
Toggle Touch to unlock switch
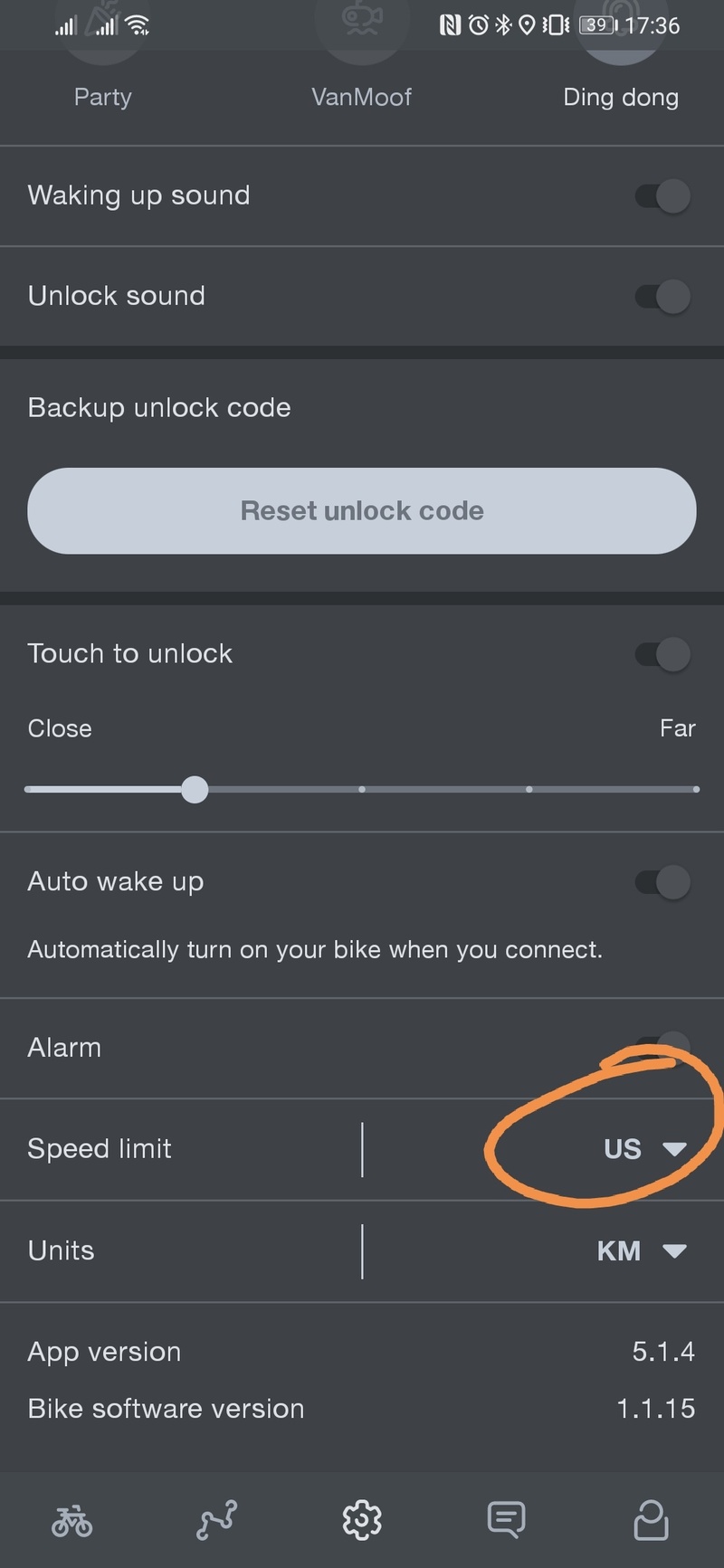(663, 654)
